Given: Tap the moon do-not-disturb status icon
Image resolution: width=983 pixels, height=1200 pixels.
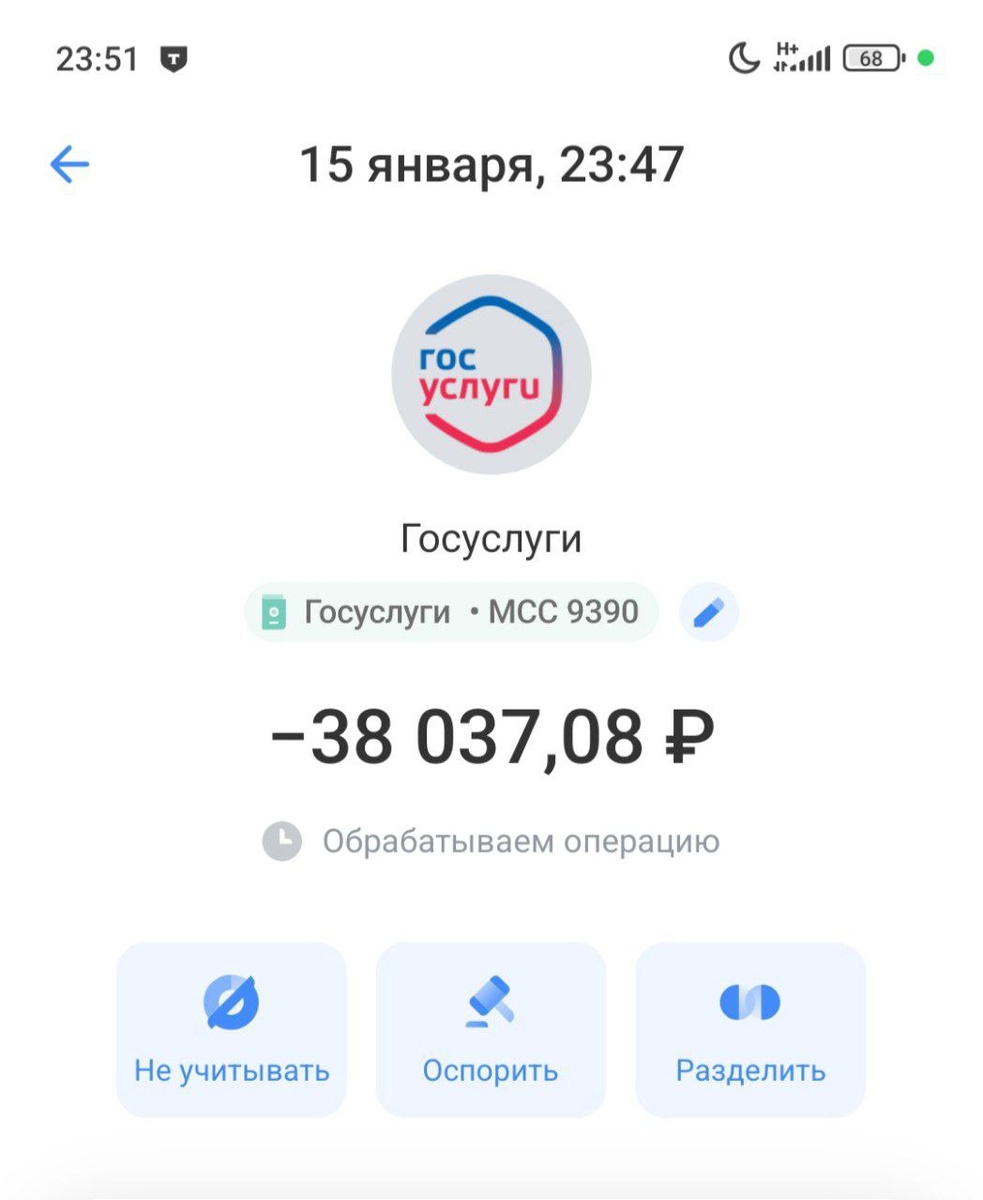Looking at the screenshot, I should pos(743,57).
